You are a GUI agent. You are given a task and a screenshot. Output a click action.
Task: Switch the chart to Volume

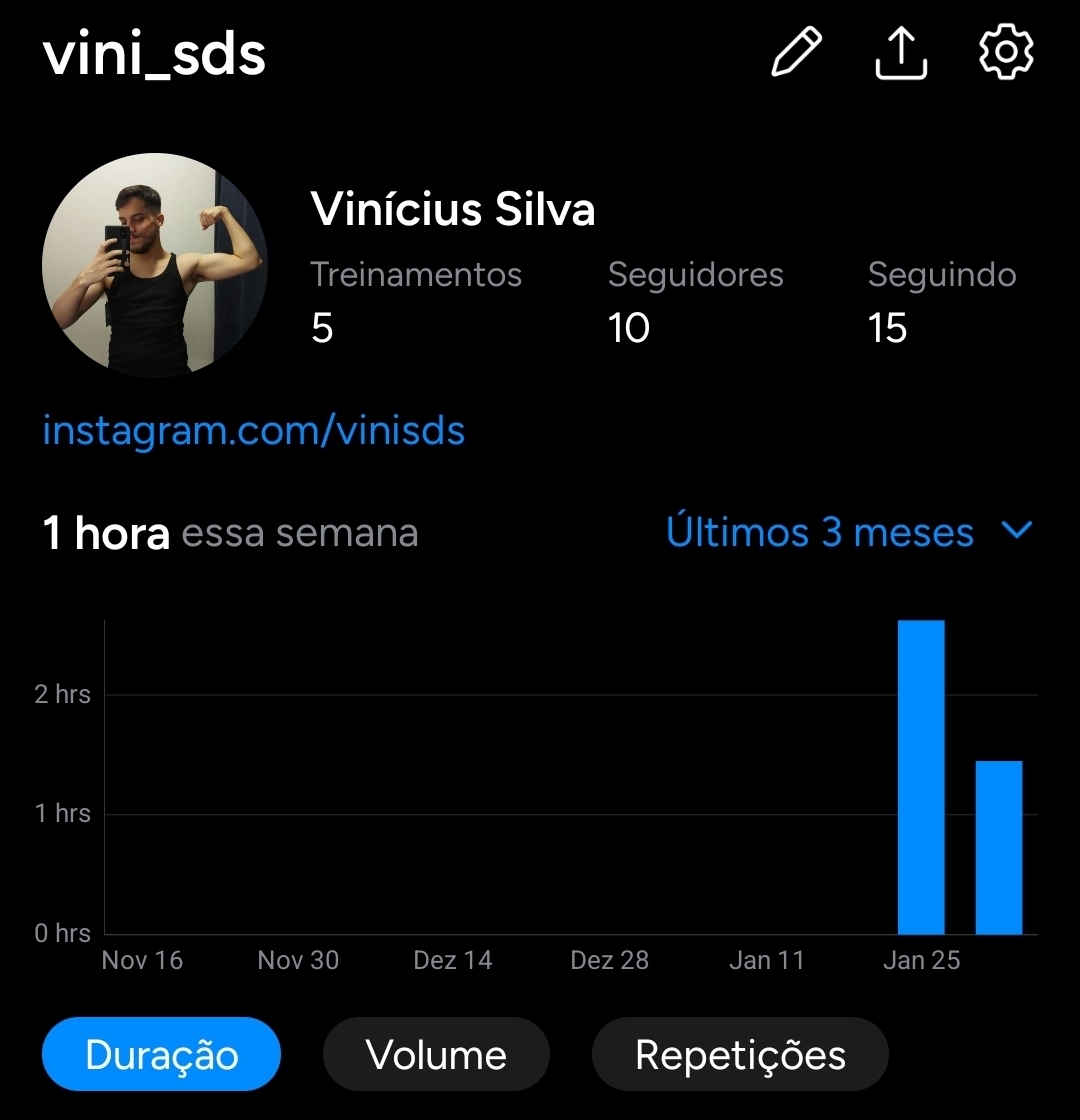click(436, 1055)
